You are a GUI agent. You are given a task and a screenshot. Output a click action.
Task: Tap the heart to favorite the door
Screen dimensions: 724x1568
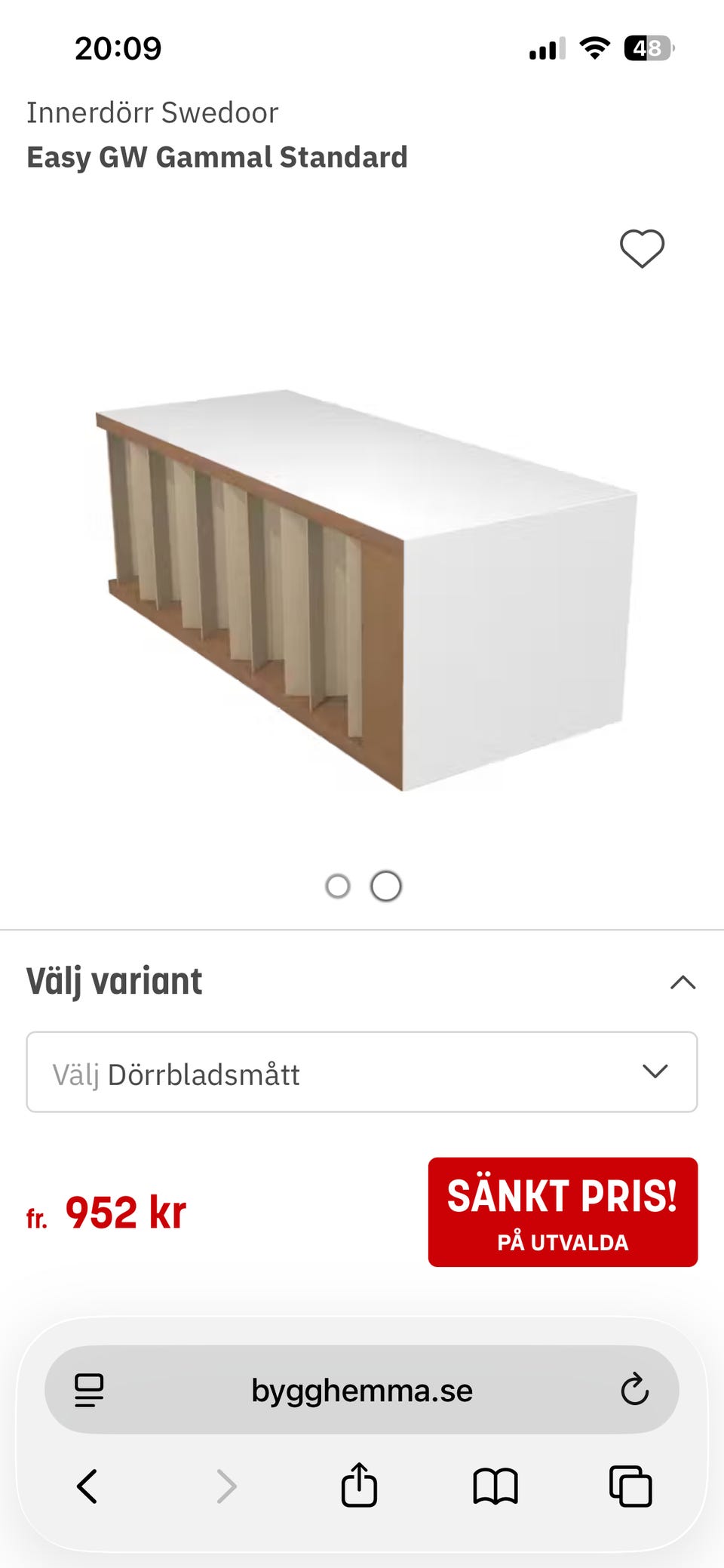pyautogui.click(x=642, y=247)
